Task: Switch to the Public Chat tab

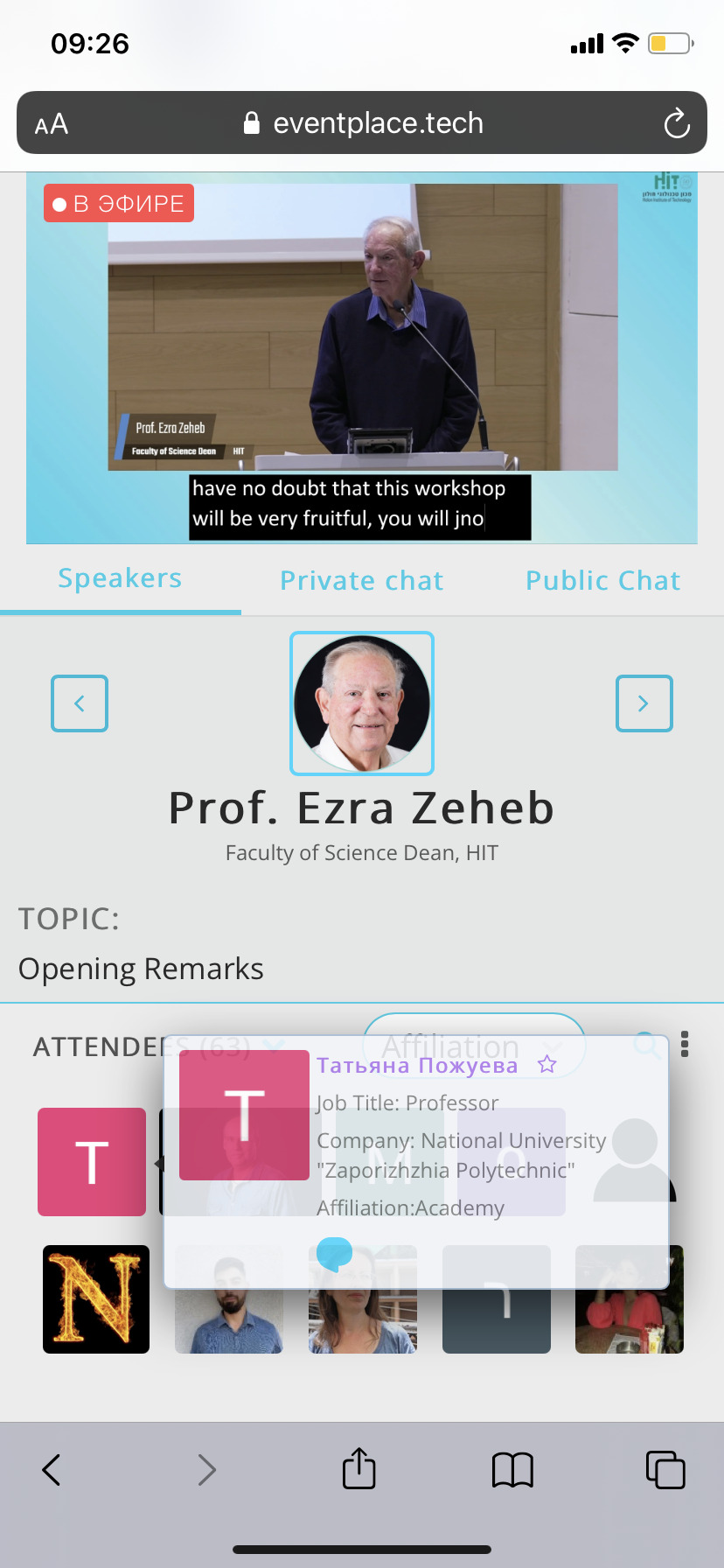Action: pyautogui.click(x=602, y=580)
